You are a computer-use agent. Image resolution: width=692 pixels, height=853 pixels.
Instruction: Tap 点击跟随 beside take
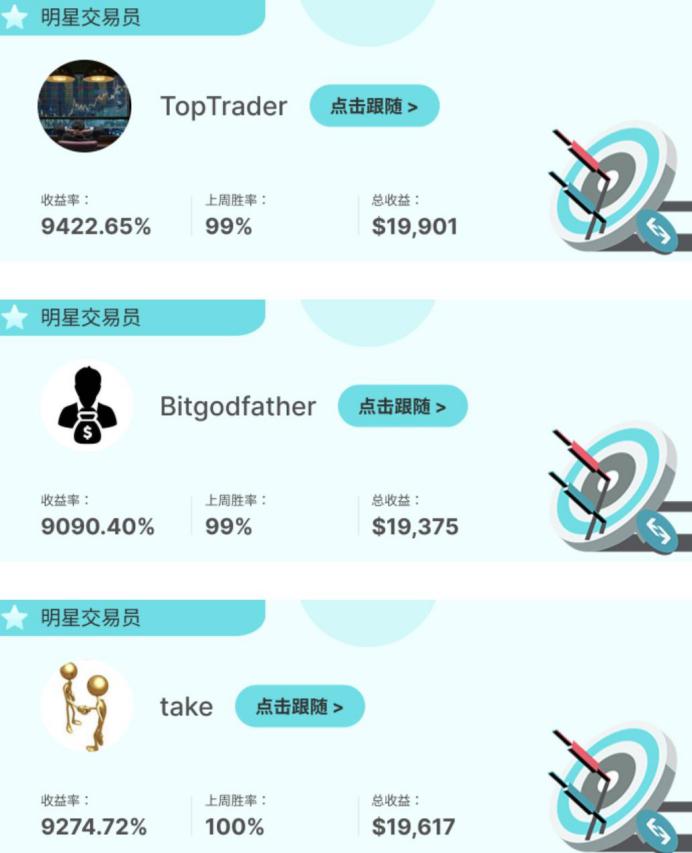point(299,706)
